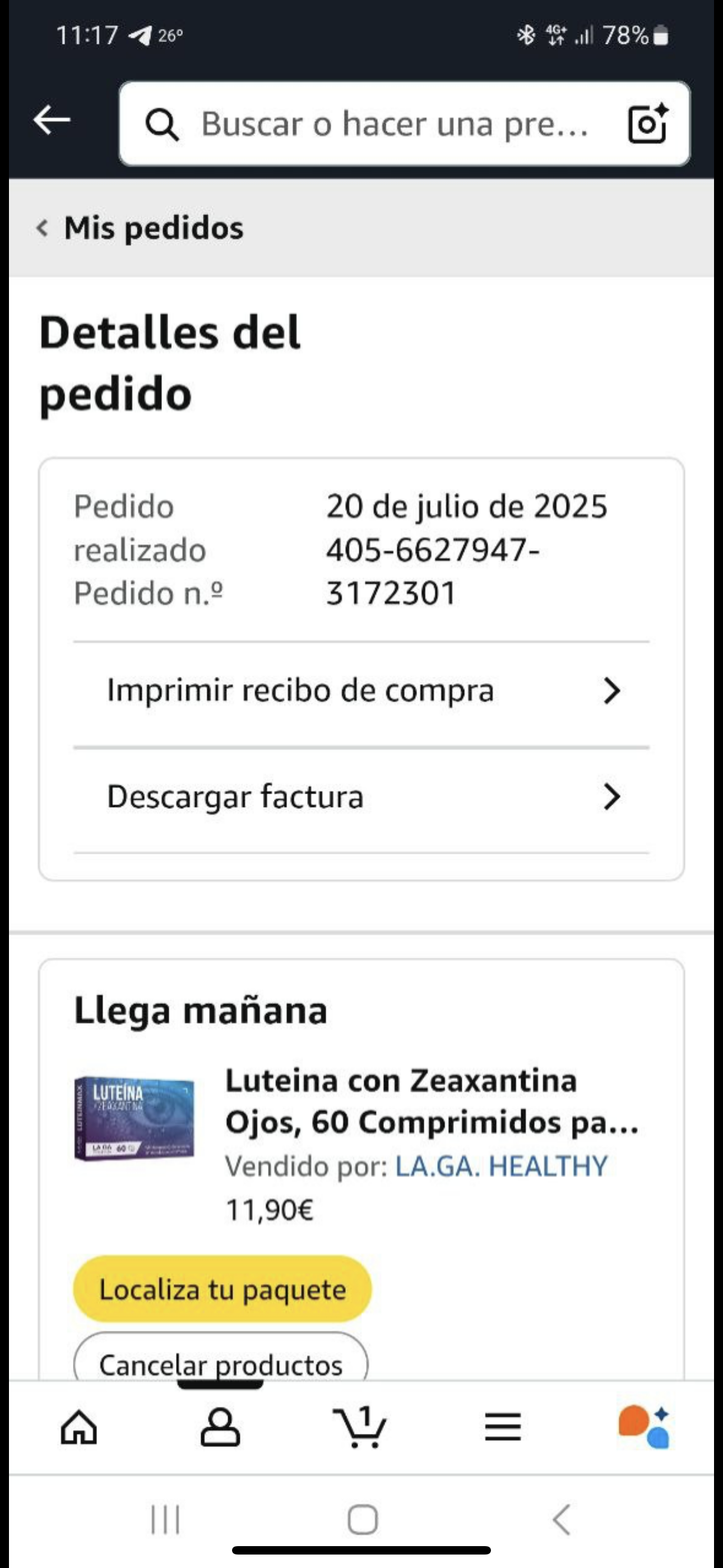Tap the search field Buscar o hacer una pregunta
Viewport: 723px width, 1568px height.
390,123
